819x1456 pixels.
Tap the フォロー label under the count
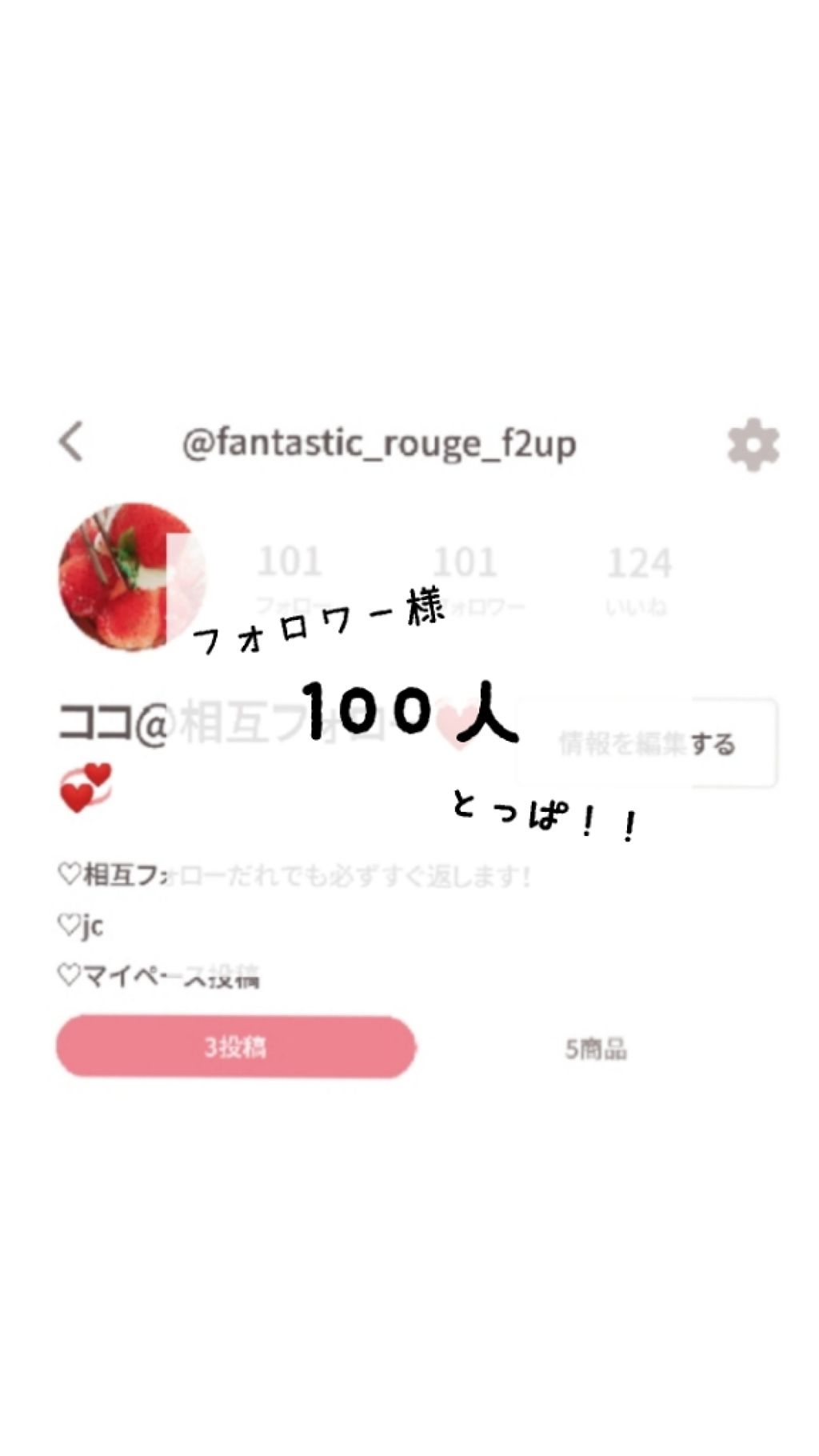point(292,604)
